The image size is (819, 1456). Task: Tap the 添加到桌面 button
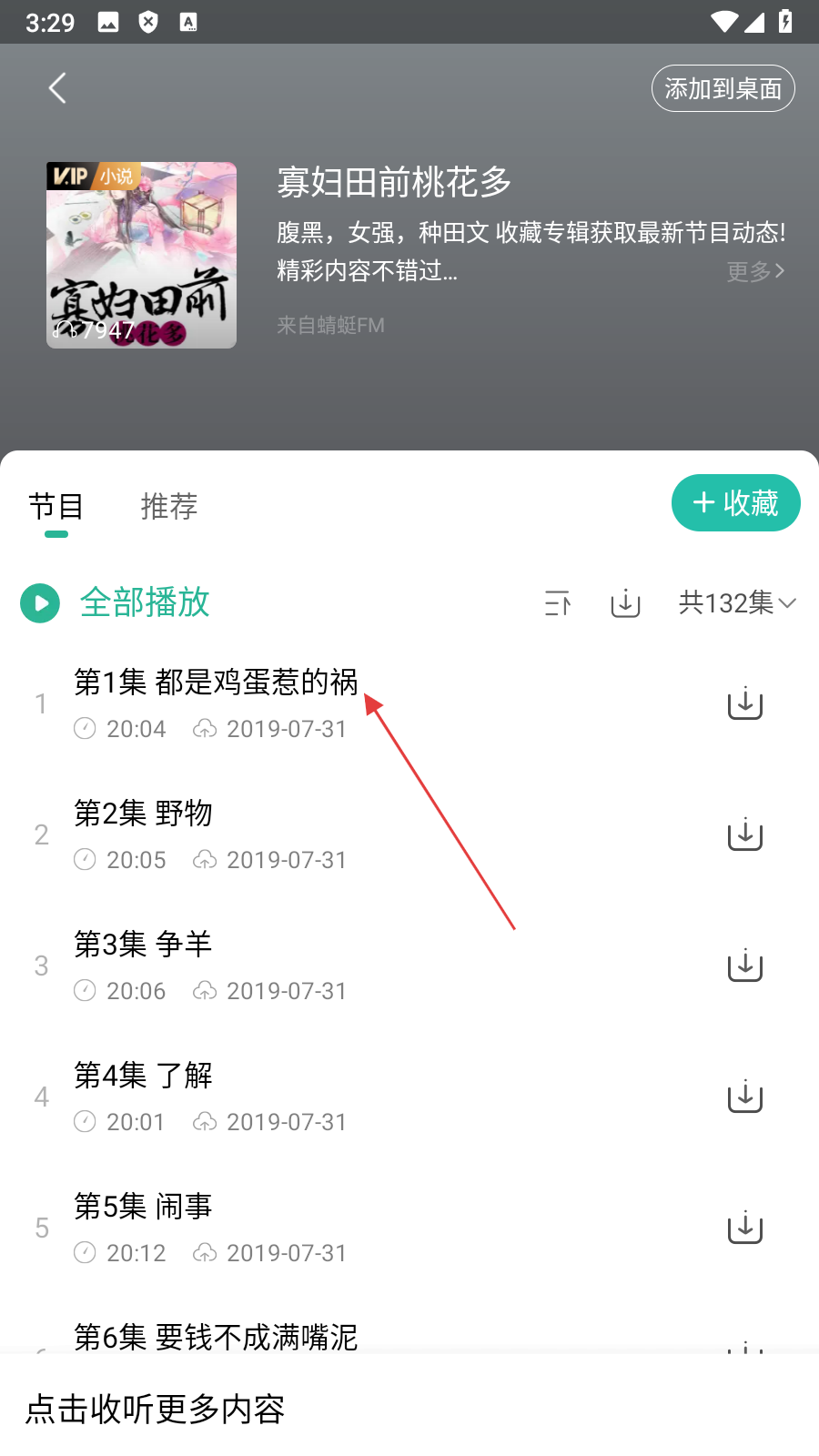click(723, 88)
